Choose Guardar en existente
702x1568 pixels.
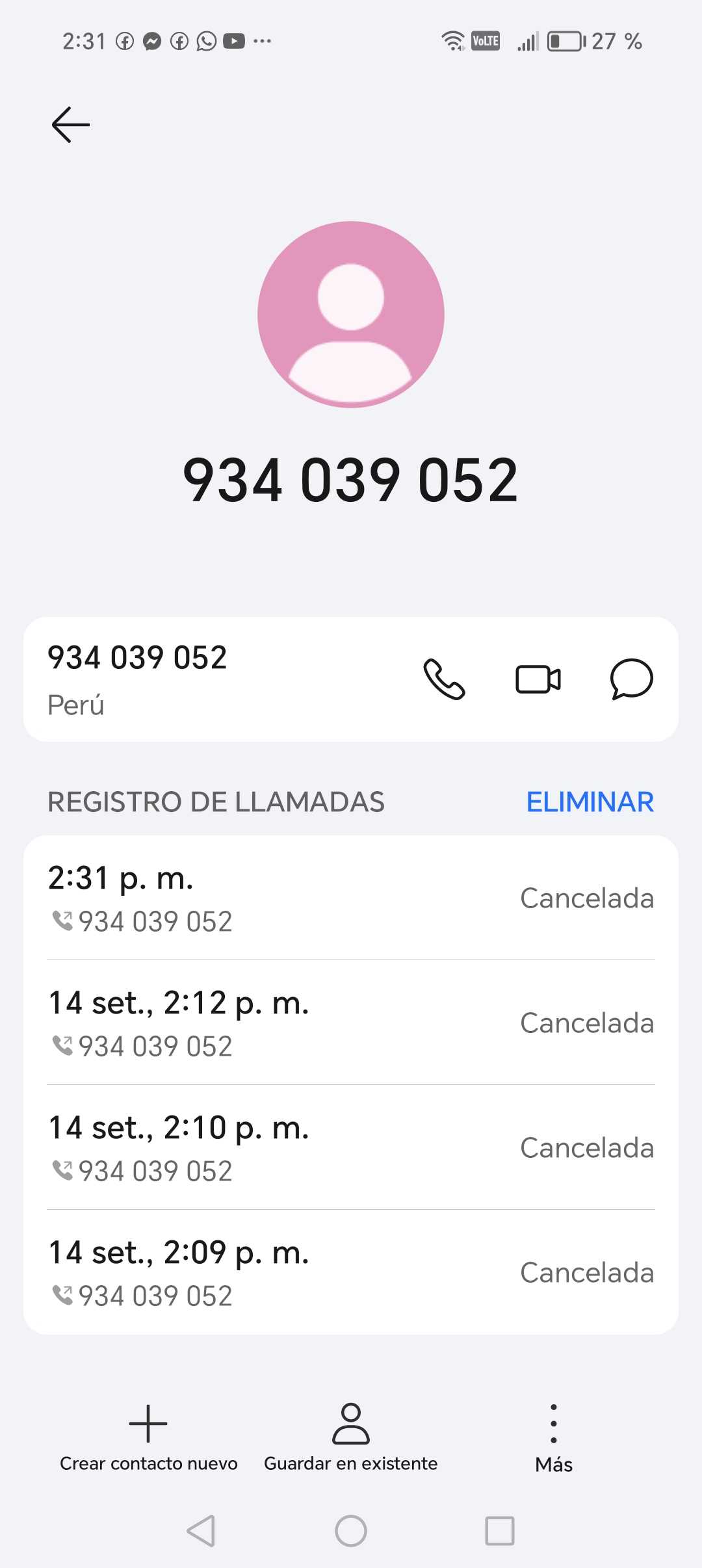351,1438
